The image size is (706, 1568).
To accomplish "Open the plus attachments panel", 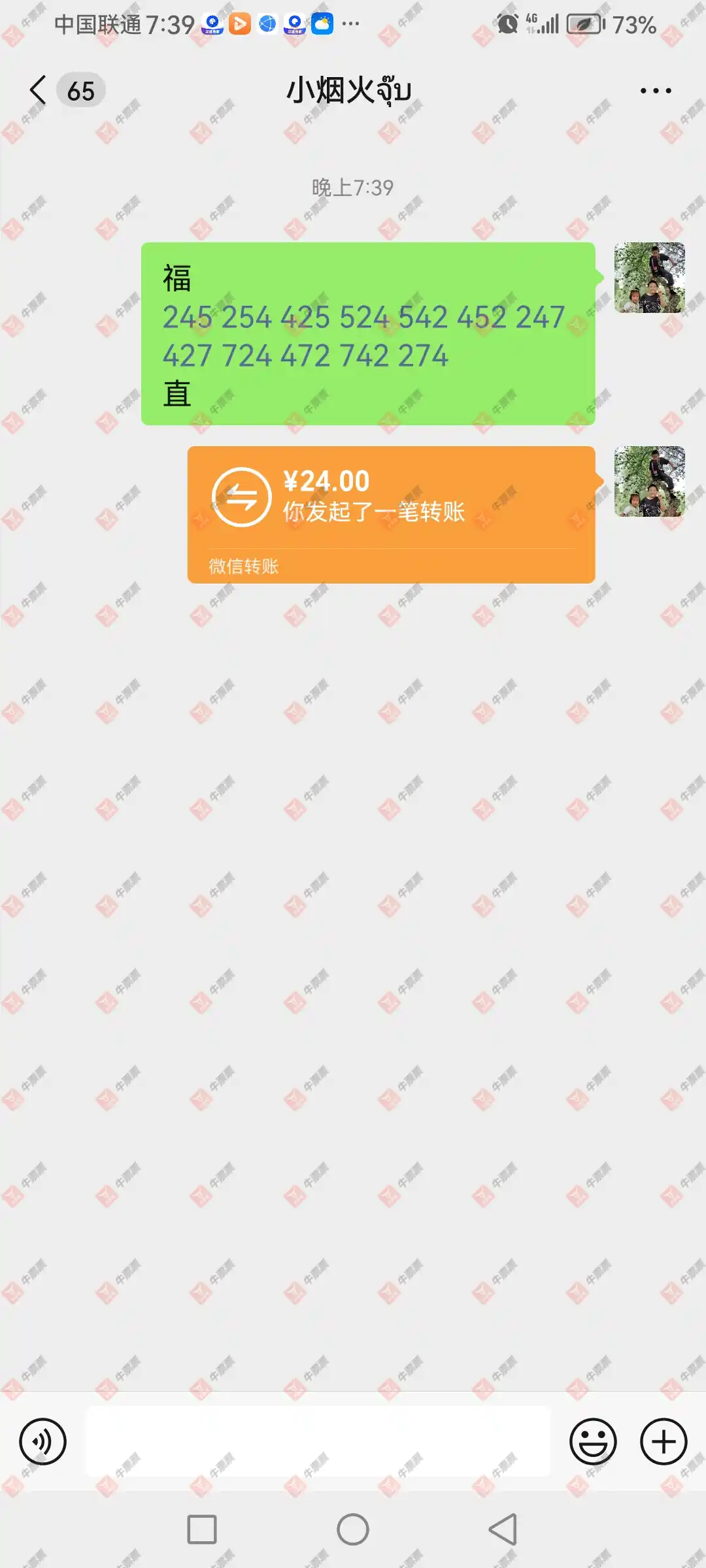I will 663,1441.
